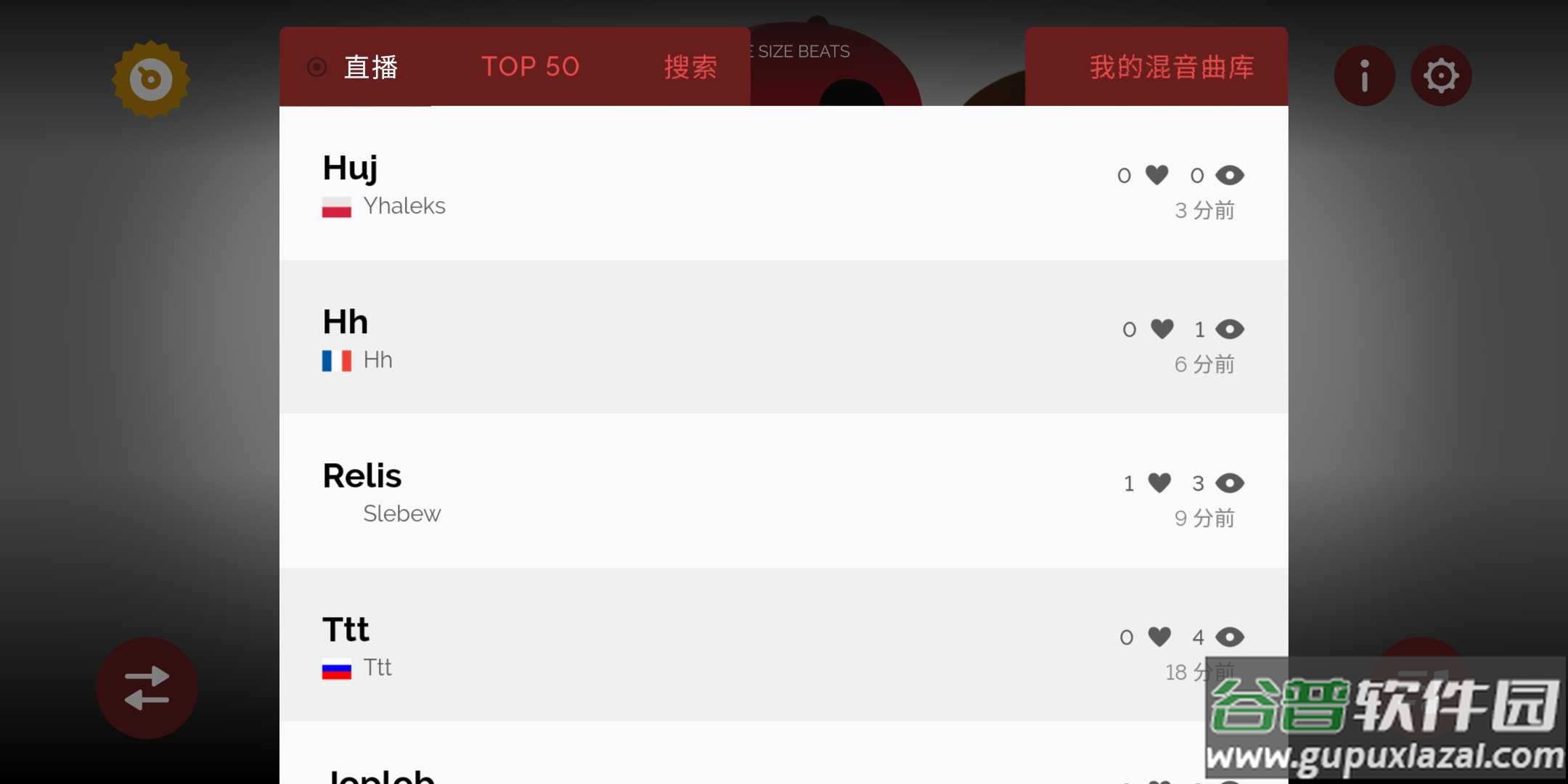Image resolution: width=1568 pixels, height=784 pixels.
Task: Switch to the 搜索 search tab
Action: (x=690, y=68)
